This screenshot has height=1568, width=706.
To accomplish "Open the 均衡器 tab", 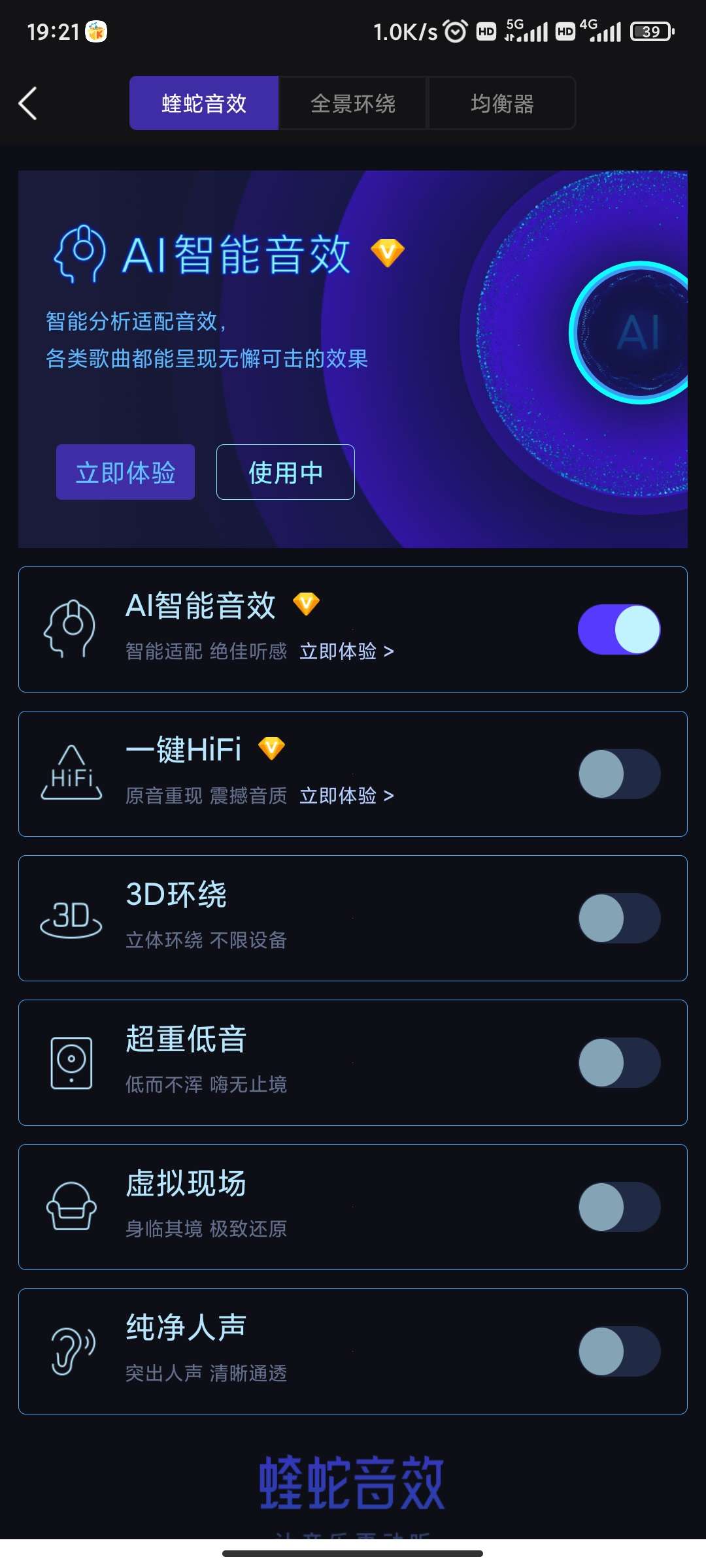I will click(502, 103).
